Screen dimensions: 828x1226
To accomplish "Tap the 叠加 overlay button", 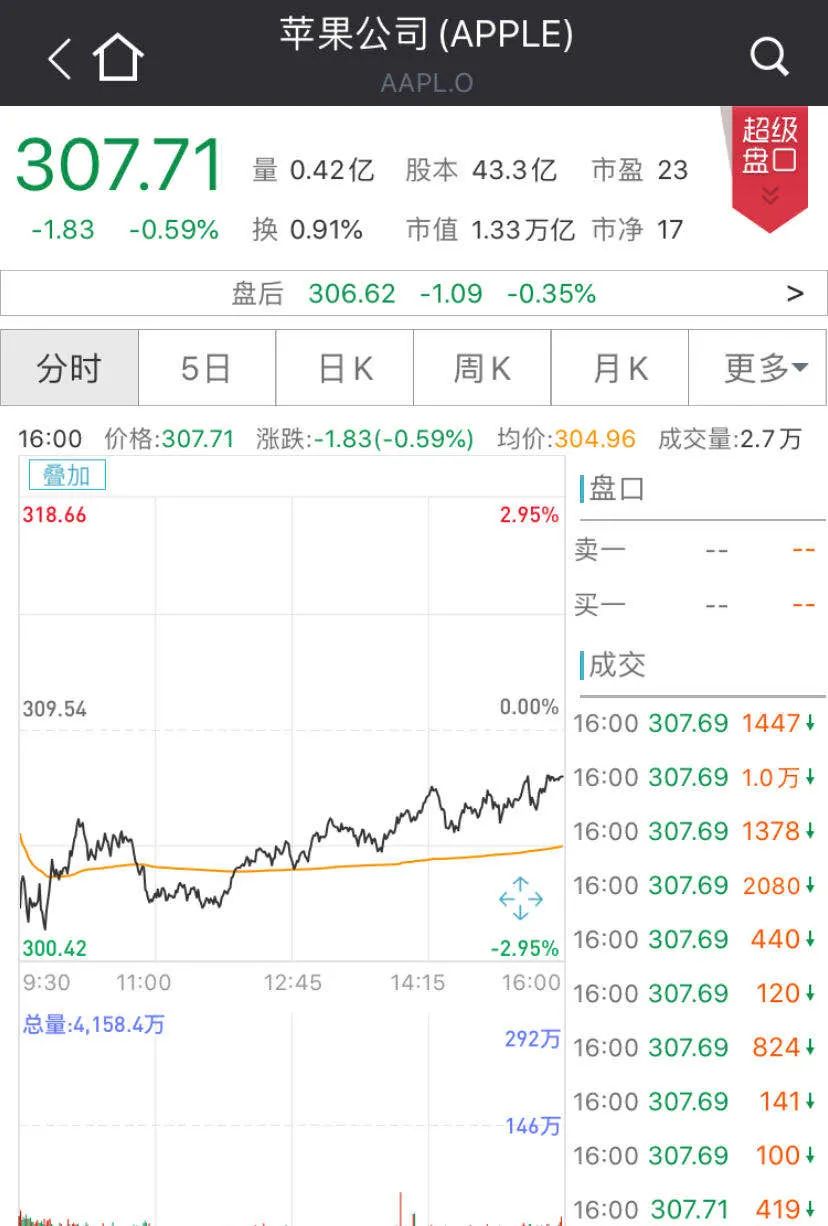I will click(x=67, y=476).
